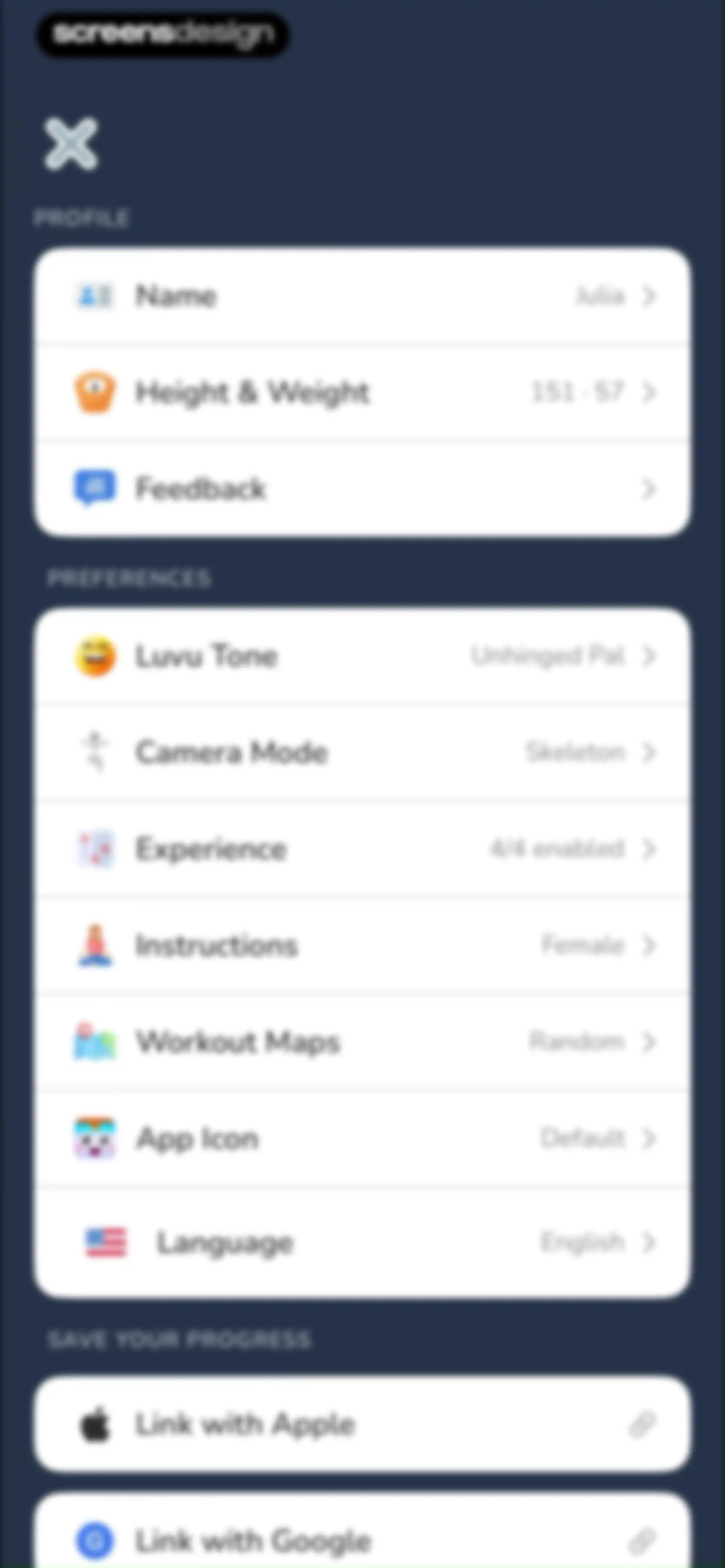Open the Feedback row
The height and width of the screenshot is (1568, 725).
363,488
